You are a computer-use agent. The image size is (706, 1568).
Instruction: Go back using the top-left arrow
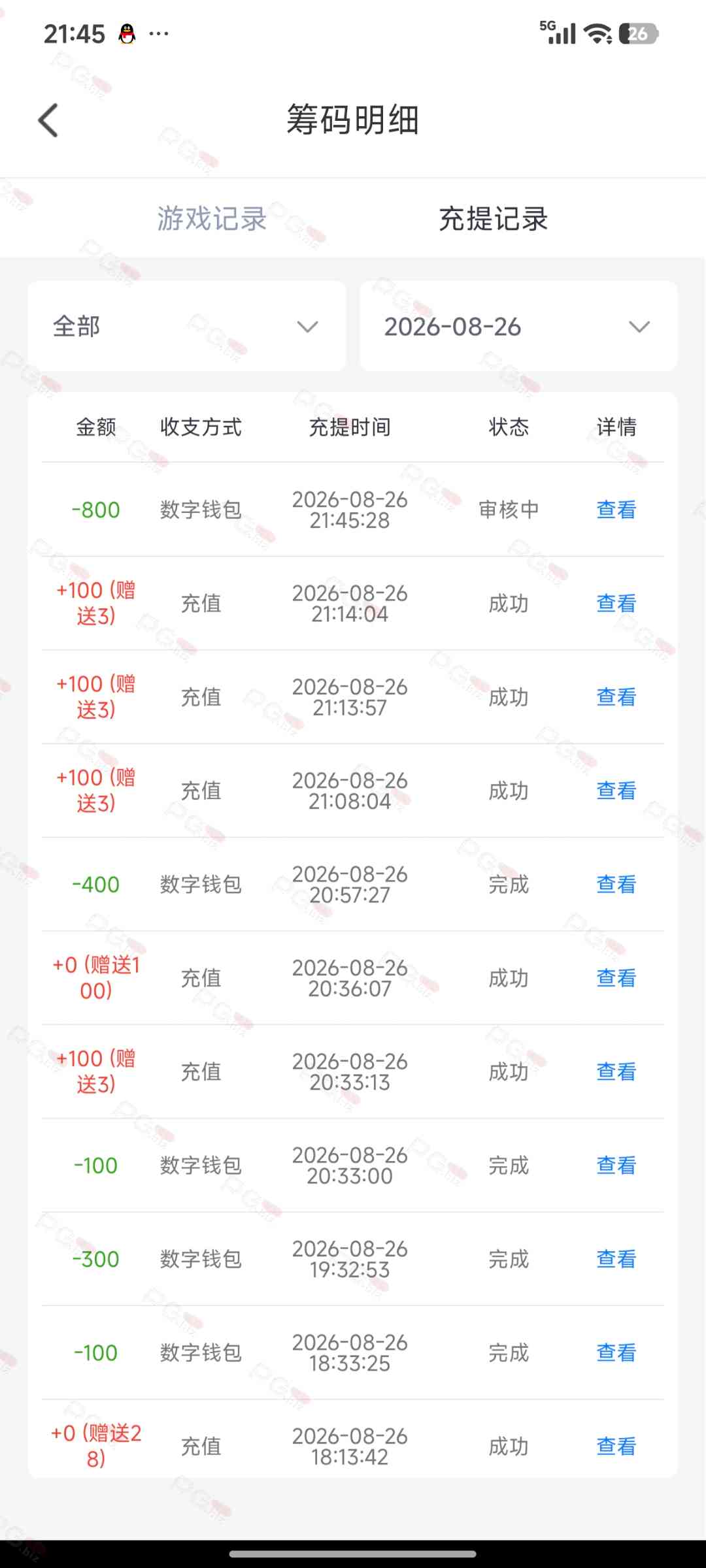[x=48, y=120]
